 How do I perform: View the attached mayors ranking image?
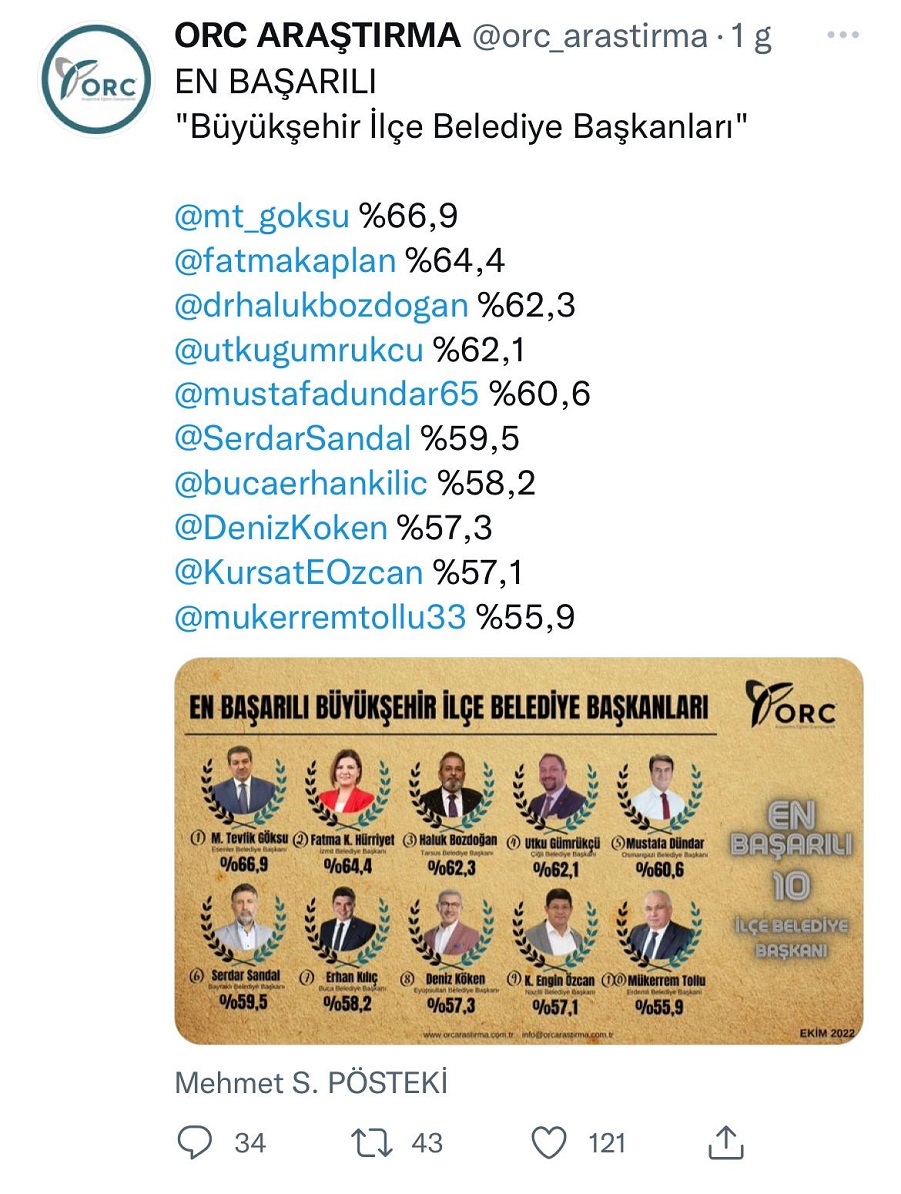(518, 851)
